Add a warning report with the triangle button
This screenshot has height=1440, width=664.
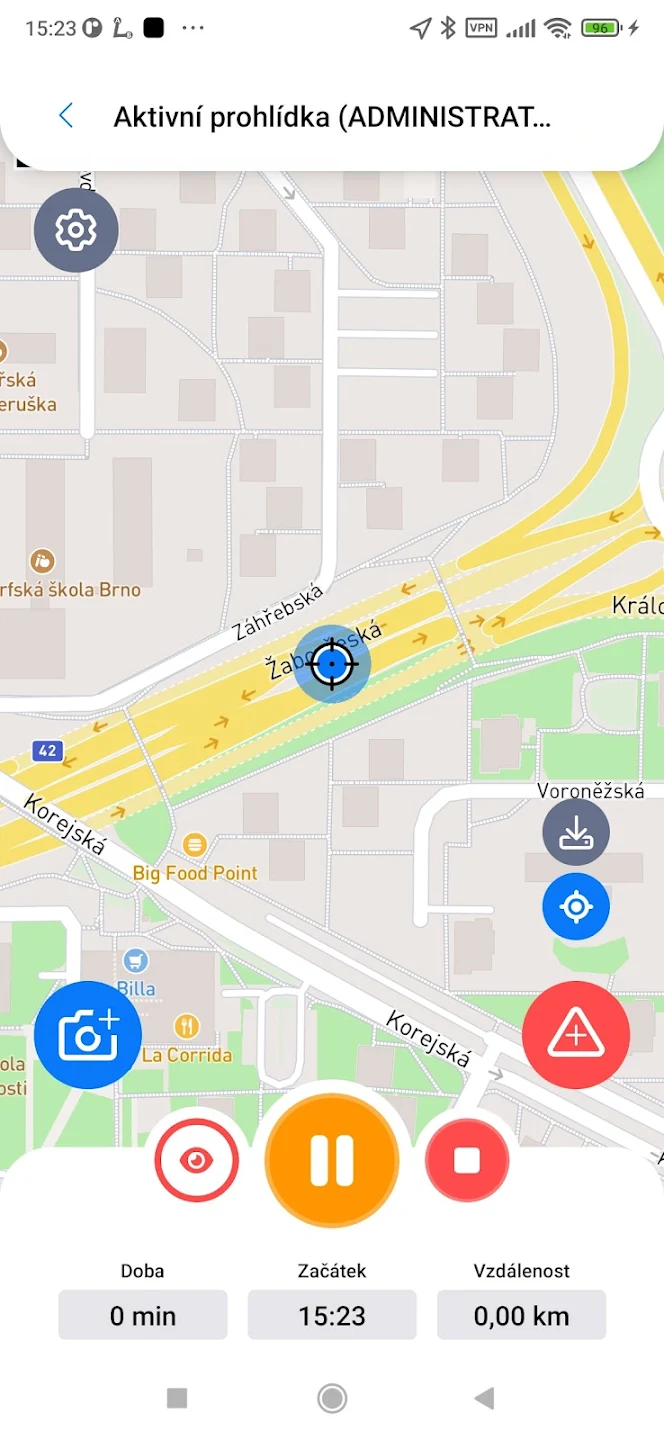point(576,1035)
